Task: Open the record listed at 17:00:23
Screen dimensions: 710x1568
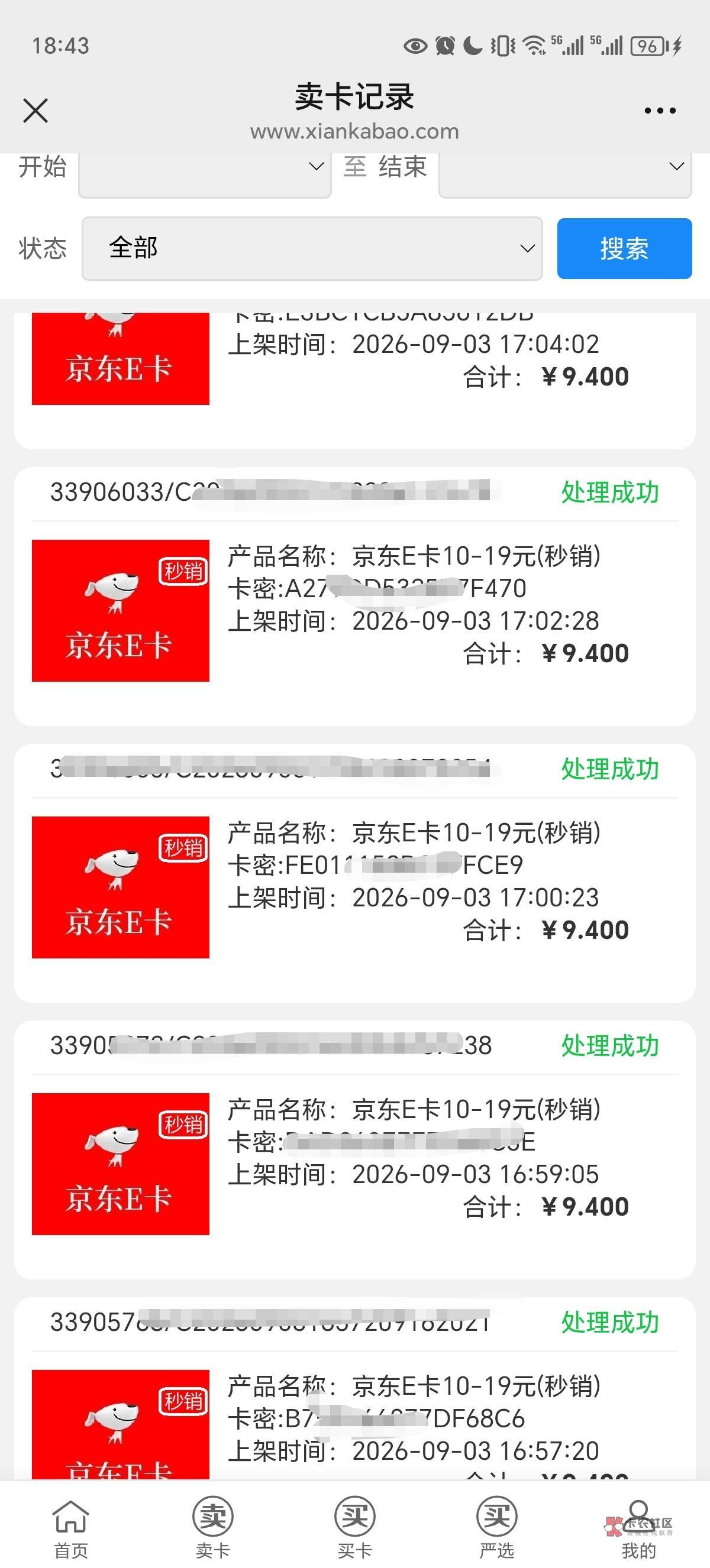Action: click(355, 873)
